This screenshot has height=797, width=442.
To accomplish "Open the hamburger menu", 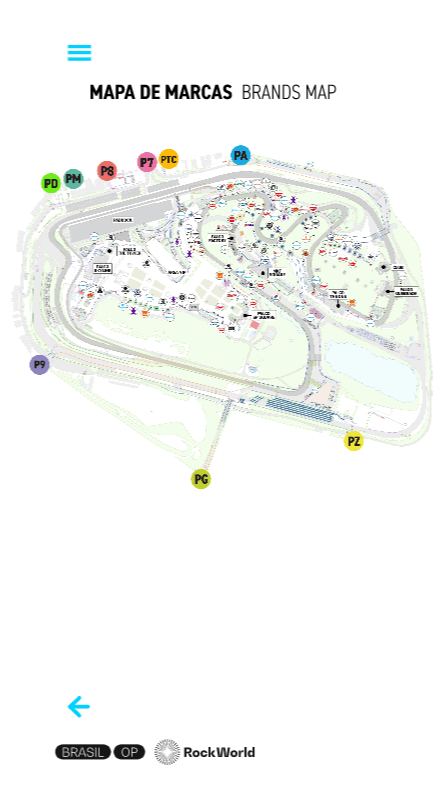I will 79,53.
